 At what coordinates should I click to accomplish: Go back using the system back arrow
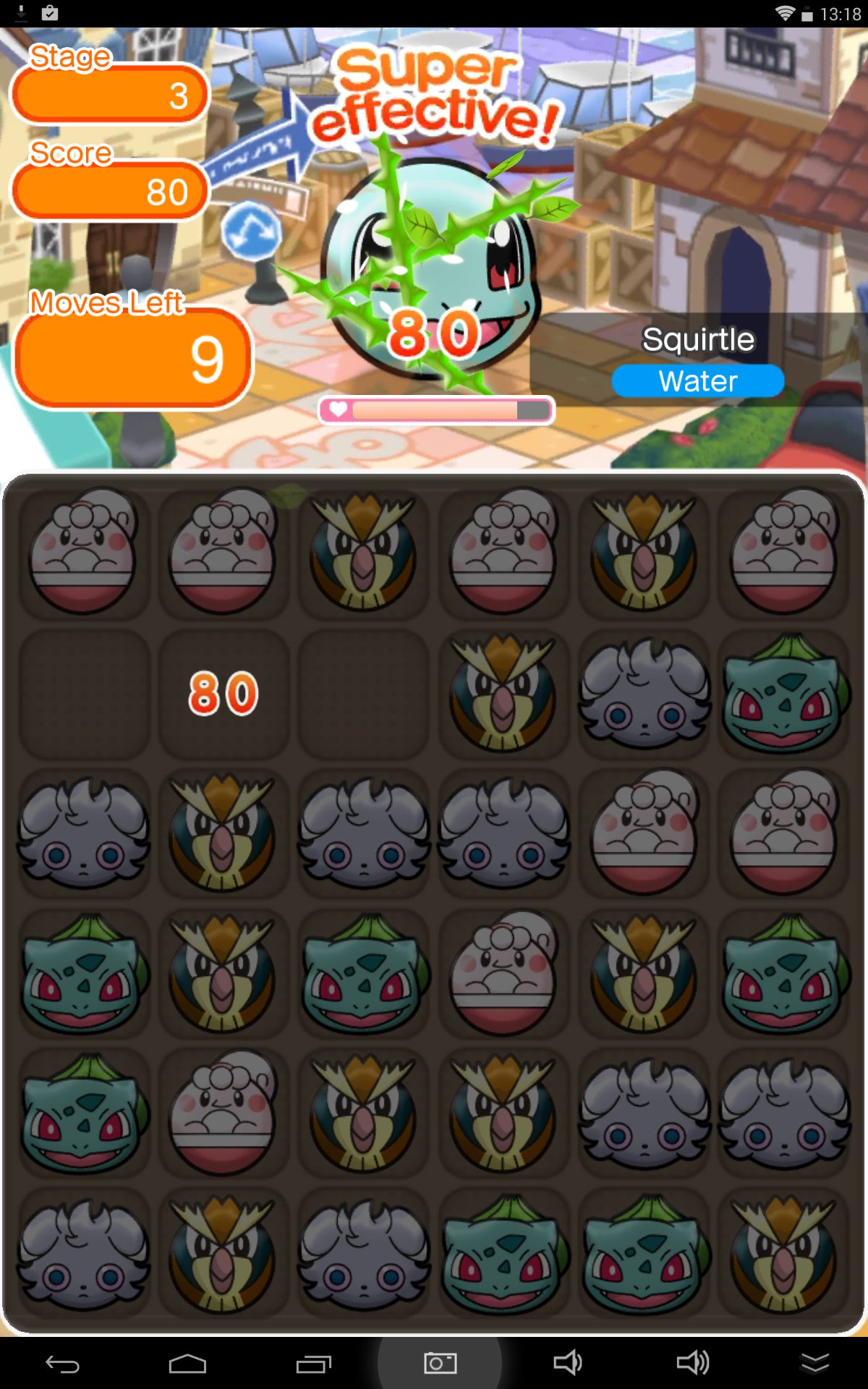pyautogui.click(x=63, y=1364)
